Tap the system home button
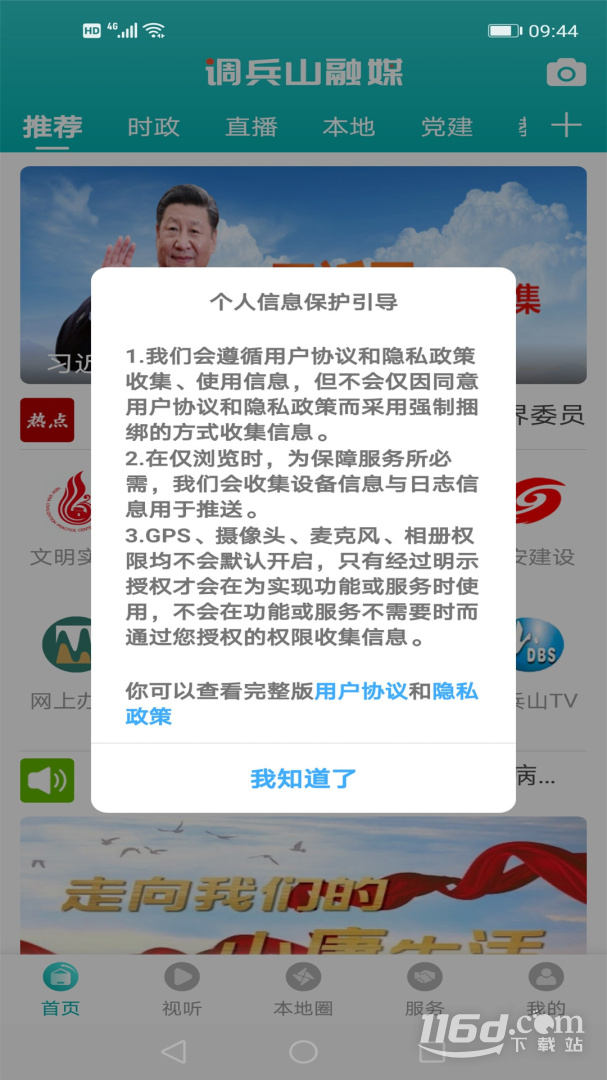This screenshot has width=607, height=1080. 303,1052
